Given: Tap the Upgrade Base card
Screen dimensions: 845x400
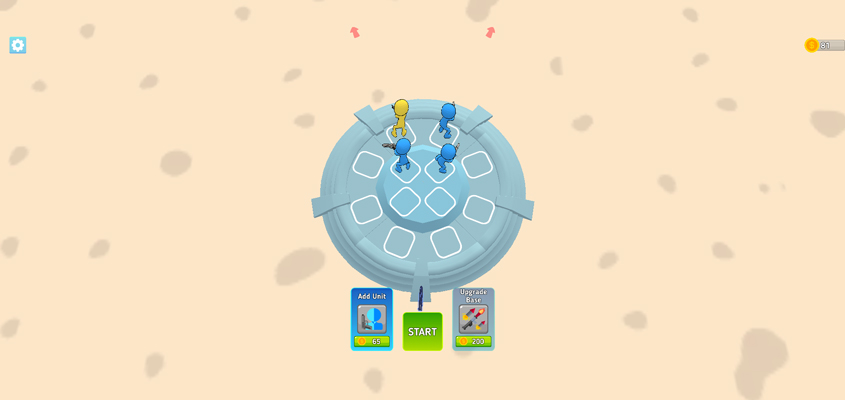Looking at the screenshot, I should [x=473, y=319].
